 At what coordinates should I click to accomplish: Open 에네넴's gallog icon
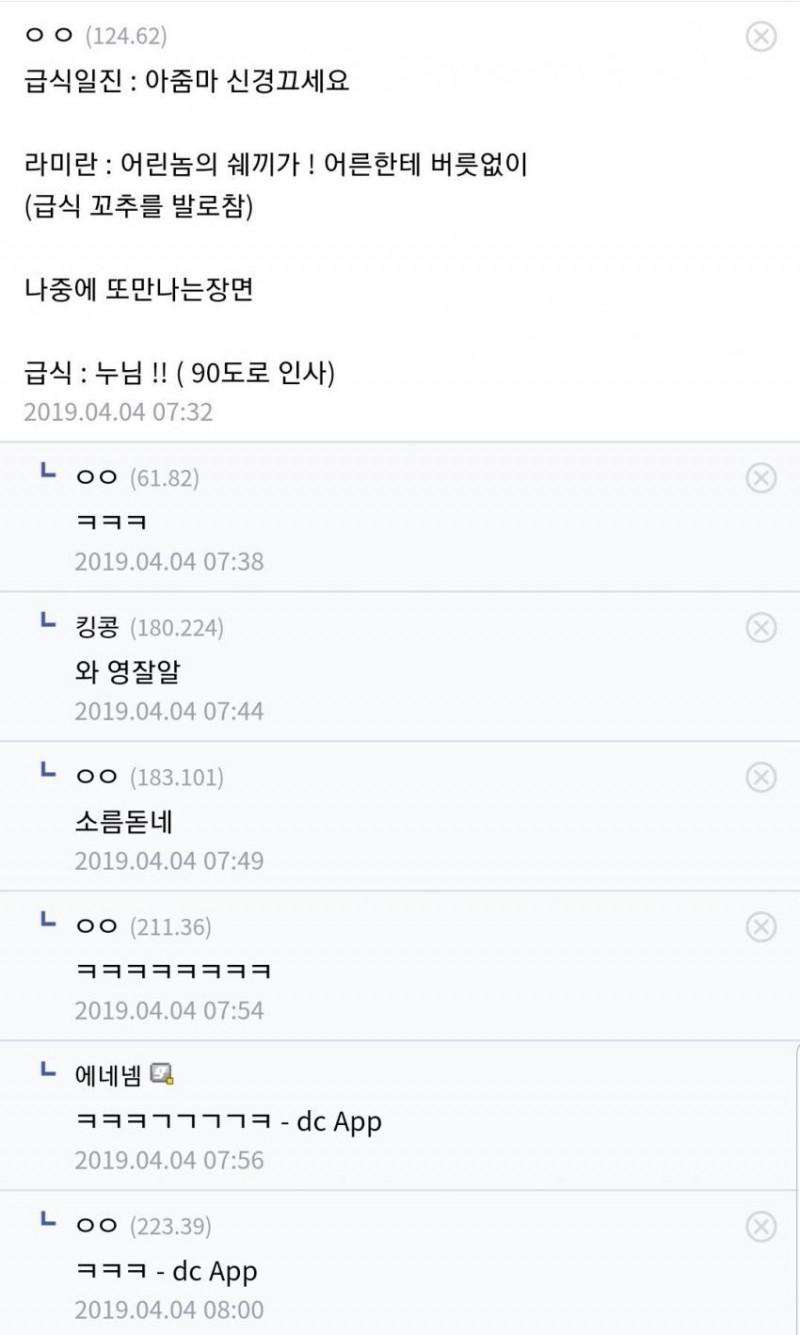[x=162, y=1075]
